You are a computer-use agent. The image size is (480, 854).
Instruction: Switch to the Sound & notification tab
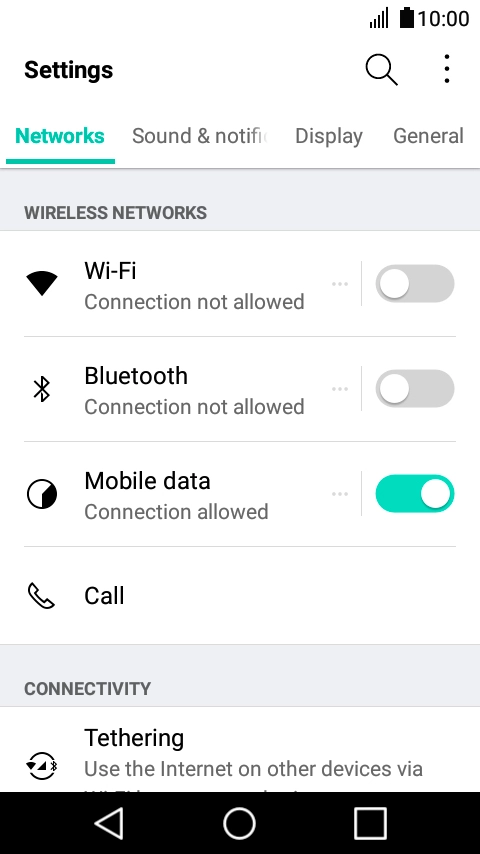[x=199, y=136]
